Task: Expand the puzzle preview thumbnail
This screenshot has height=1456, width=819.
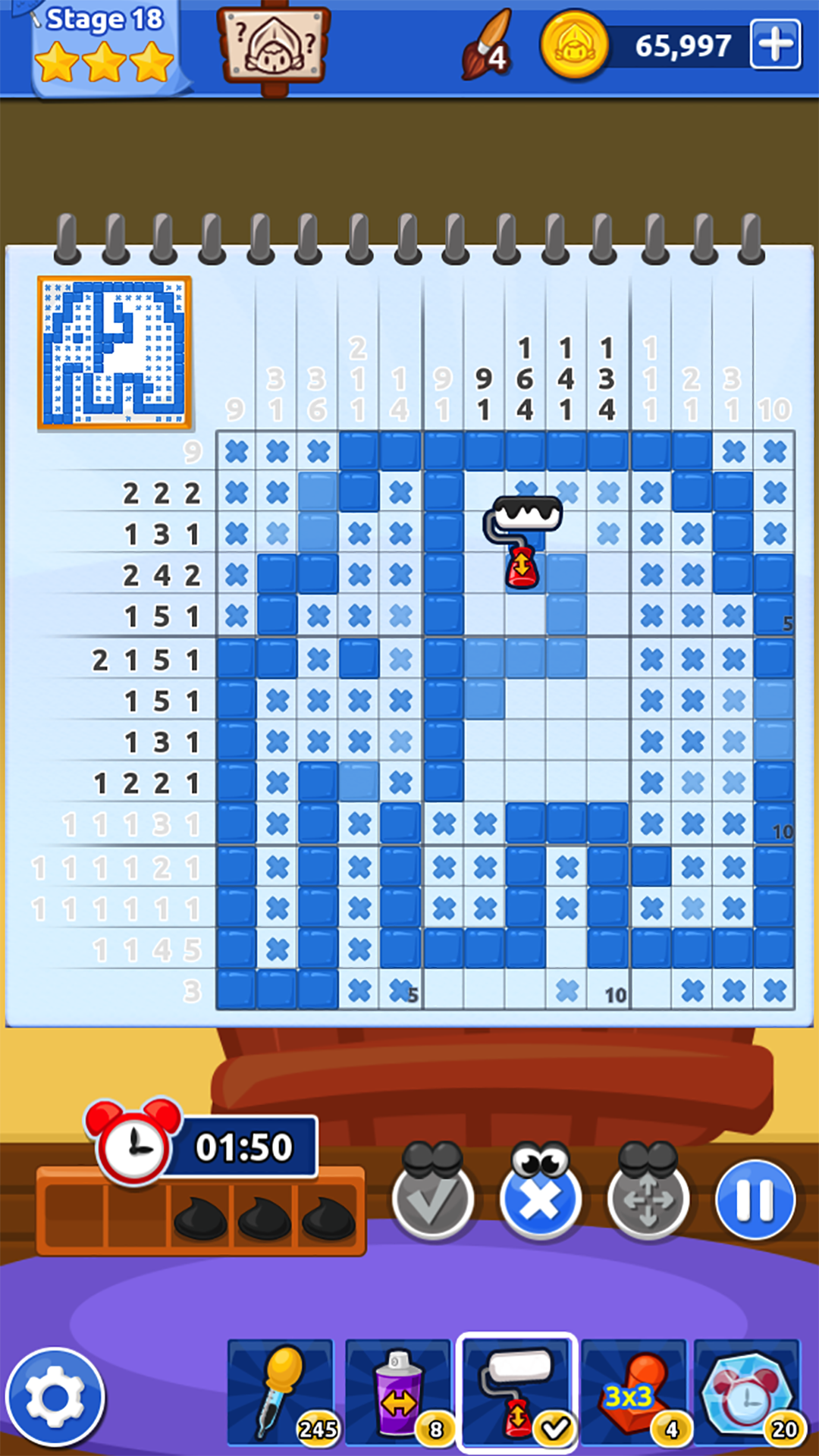Action: click(114, 353)
